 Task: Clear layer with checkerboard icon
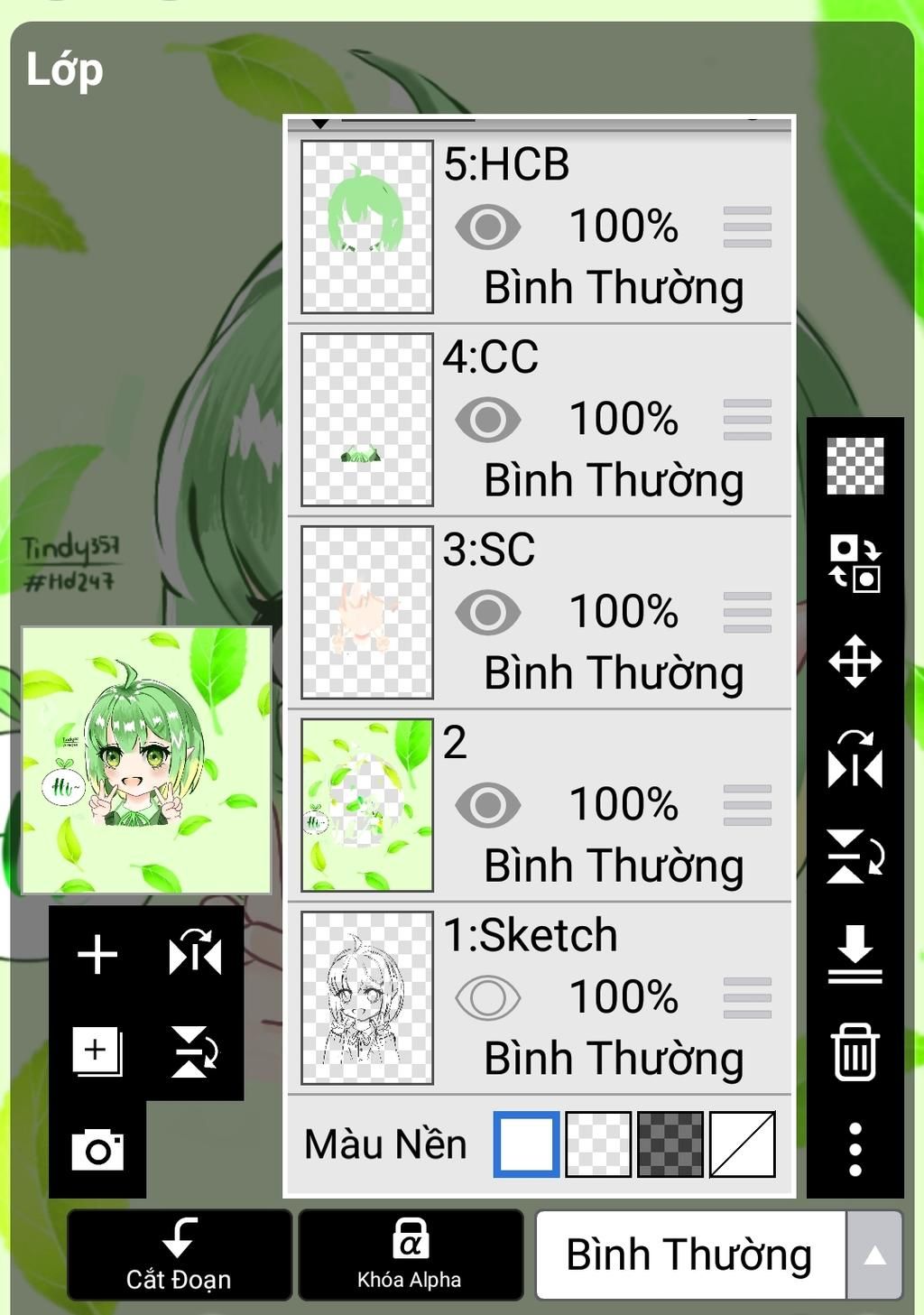pos(855,466)
